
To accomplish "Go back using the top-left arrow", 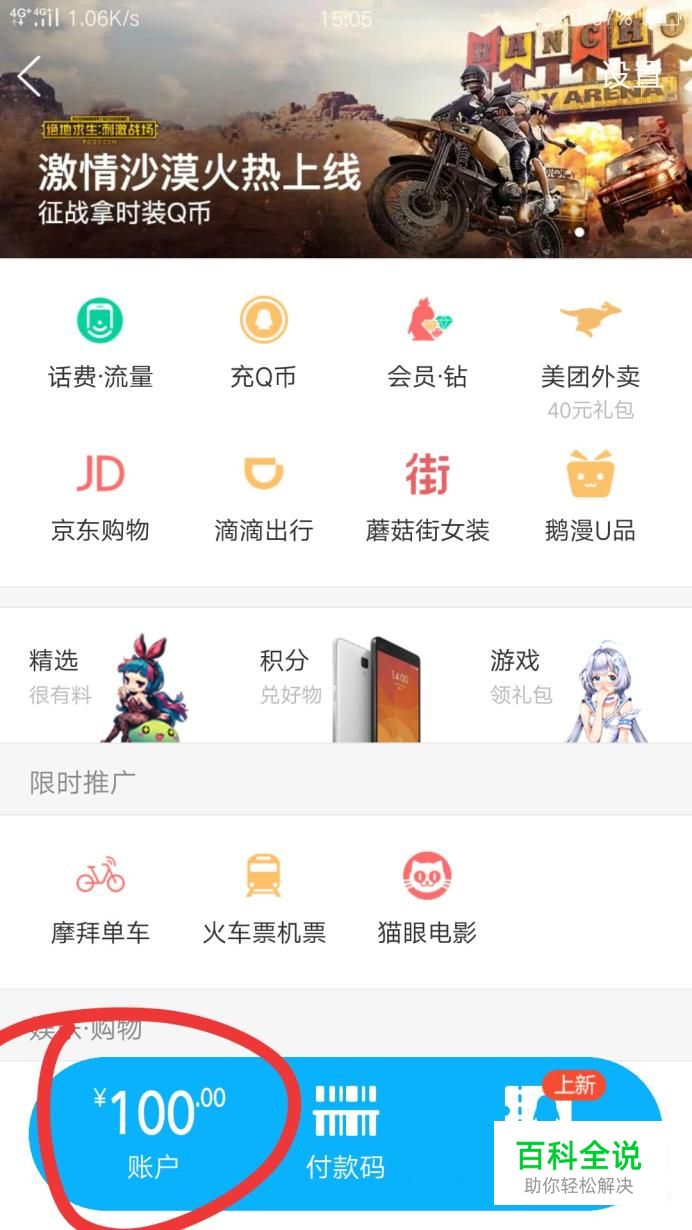I will tap(30, 76).
